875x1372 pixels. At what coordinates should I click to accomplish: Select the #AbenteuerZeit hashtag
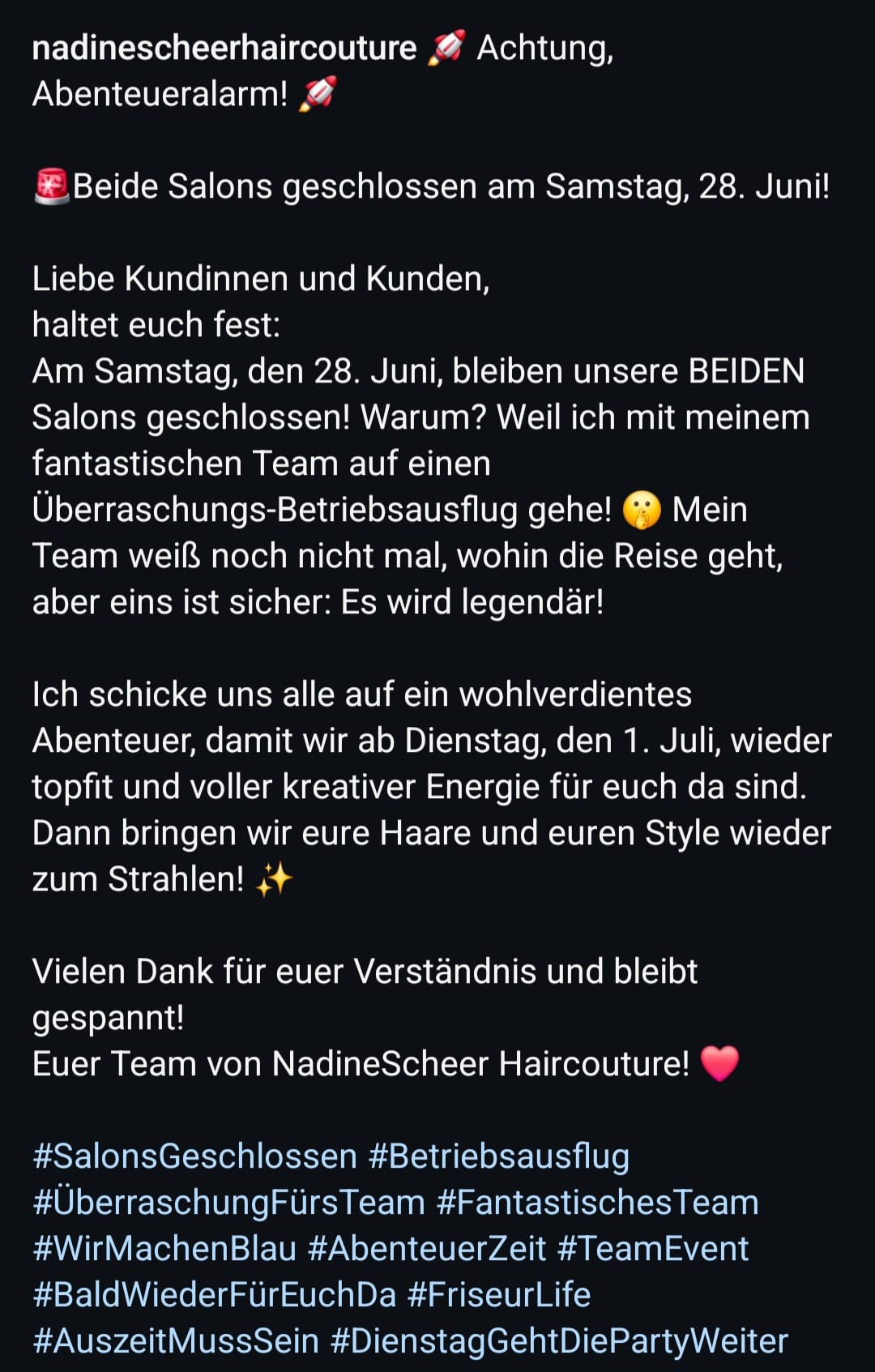[x=427, y=1249]
